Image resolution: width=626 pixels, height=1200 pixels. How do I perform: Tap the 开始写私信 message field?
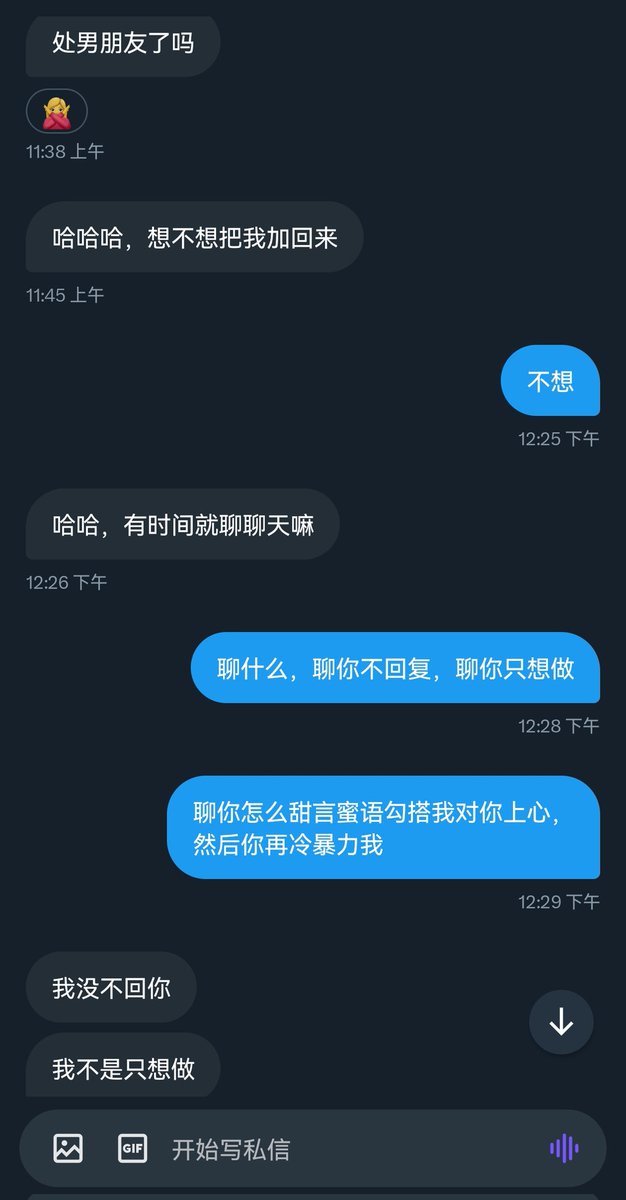(350, 1149)
